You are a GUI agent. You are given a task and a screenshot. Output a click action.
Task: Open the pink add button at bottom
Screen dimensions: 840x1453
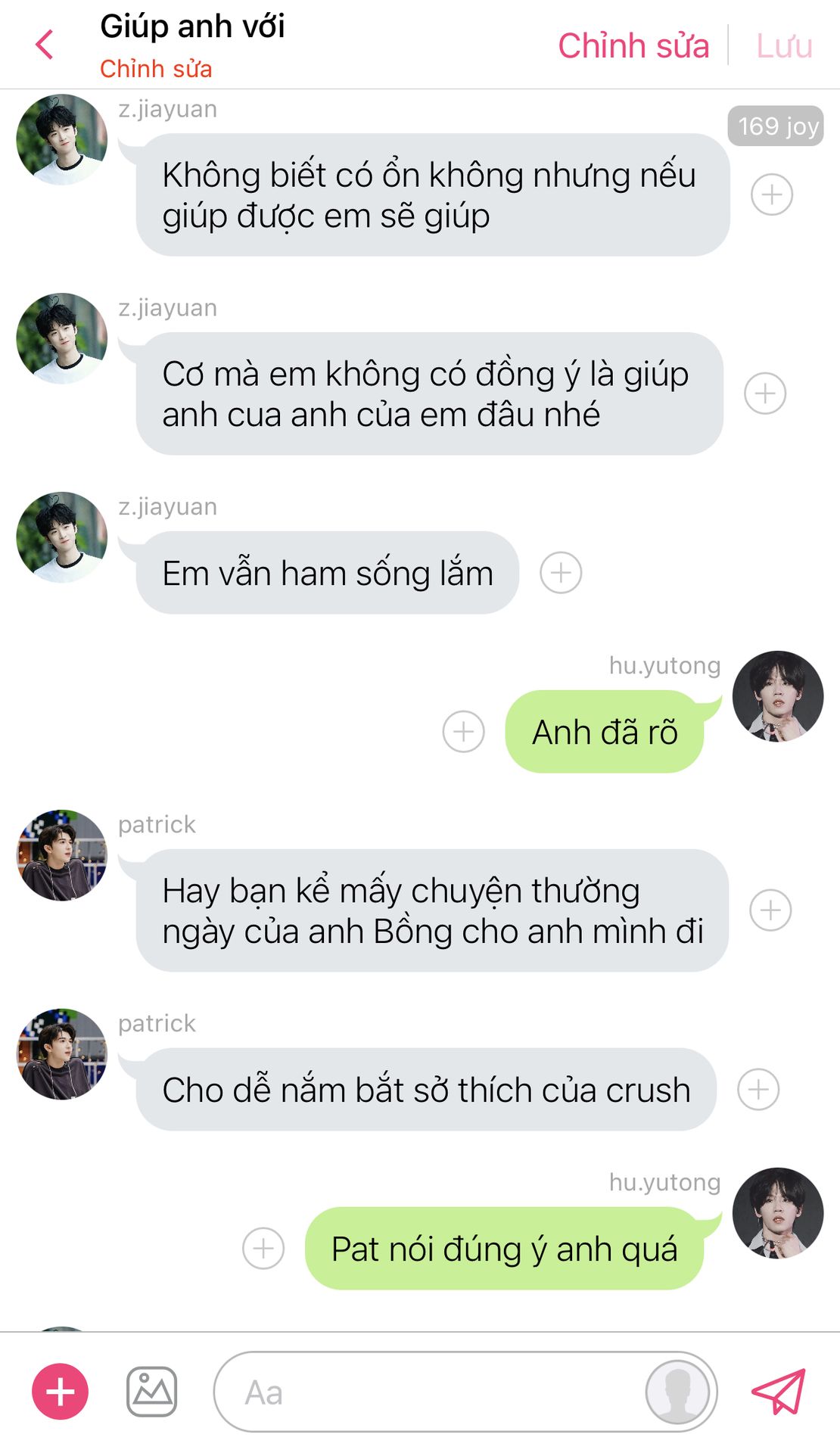click(x=60, y=1392)
